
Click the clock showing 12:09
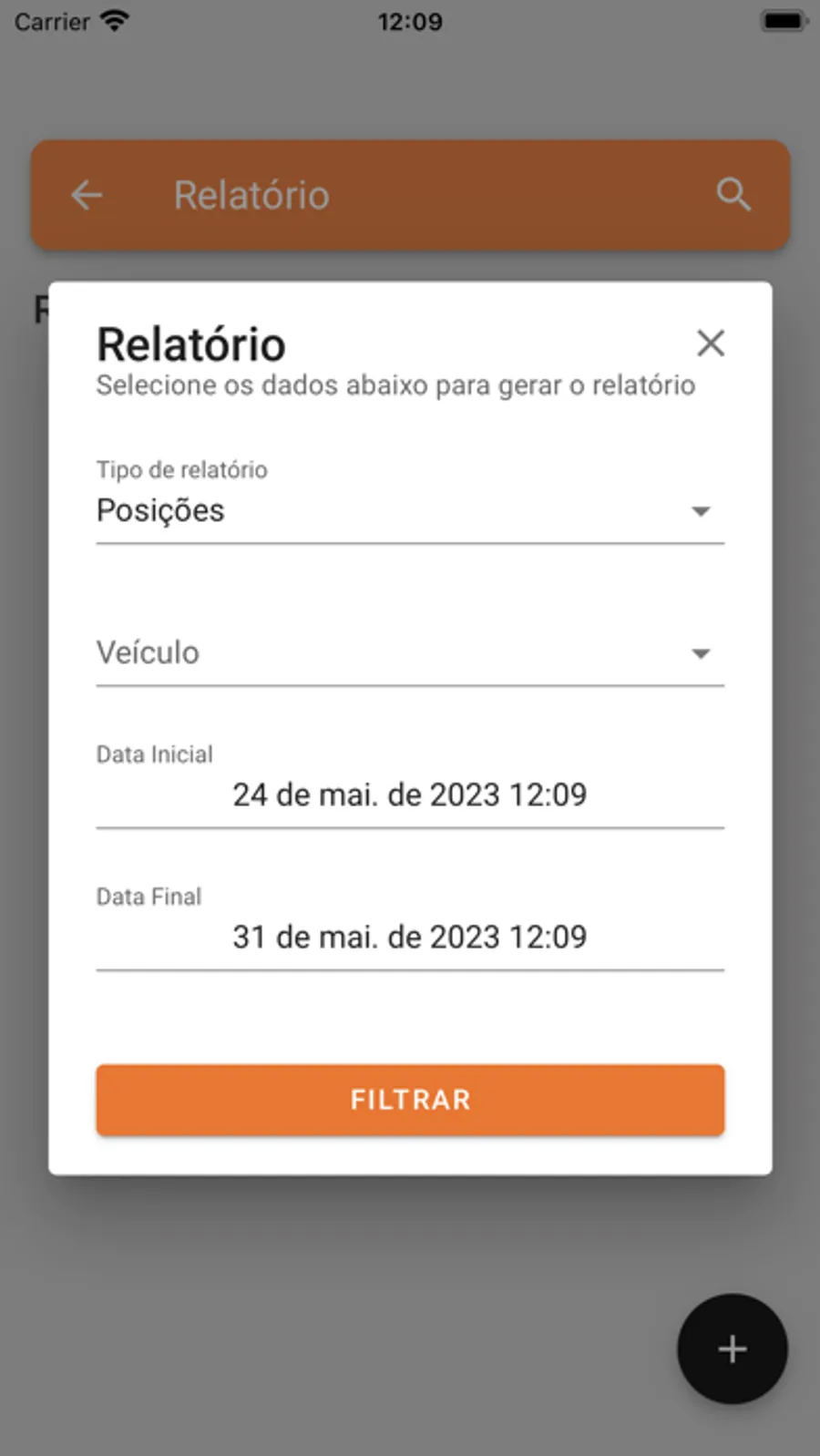click(409, 21)
